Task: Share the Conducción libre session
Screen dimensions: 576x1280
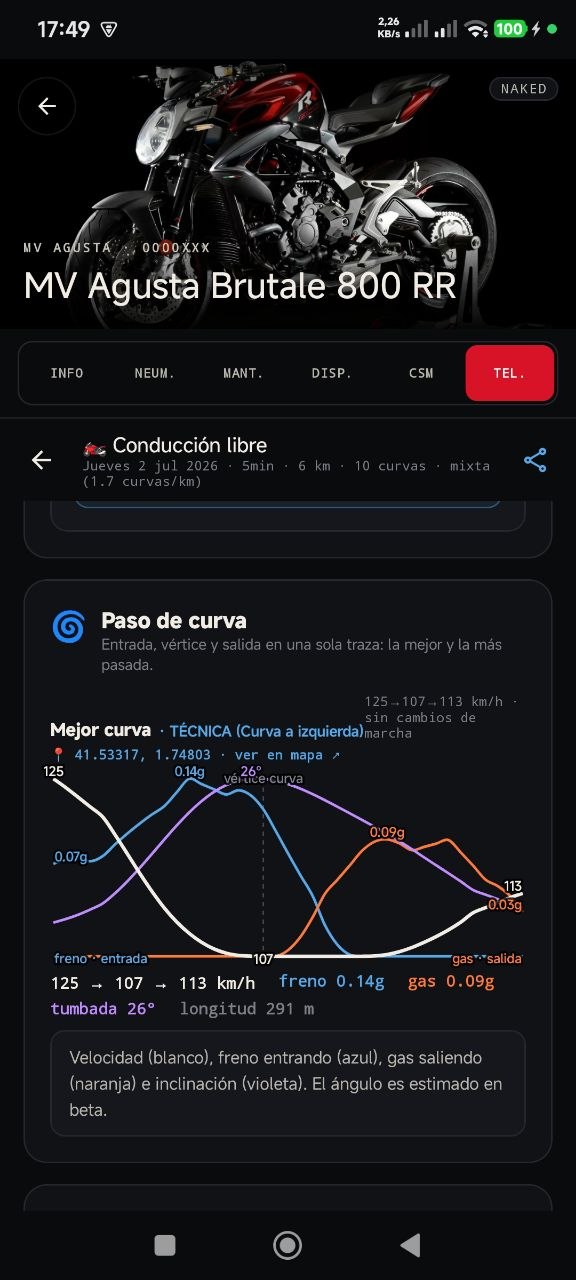Action: pos(535,460)
